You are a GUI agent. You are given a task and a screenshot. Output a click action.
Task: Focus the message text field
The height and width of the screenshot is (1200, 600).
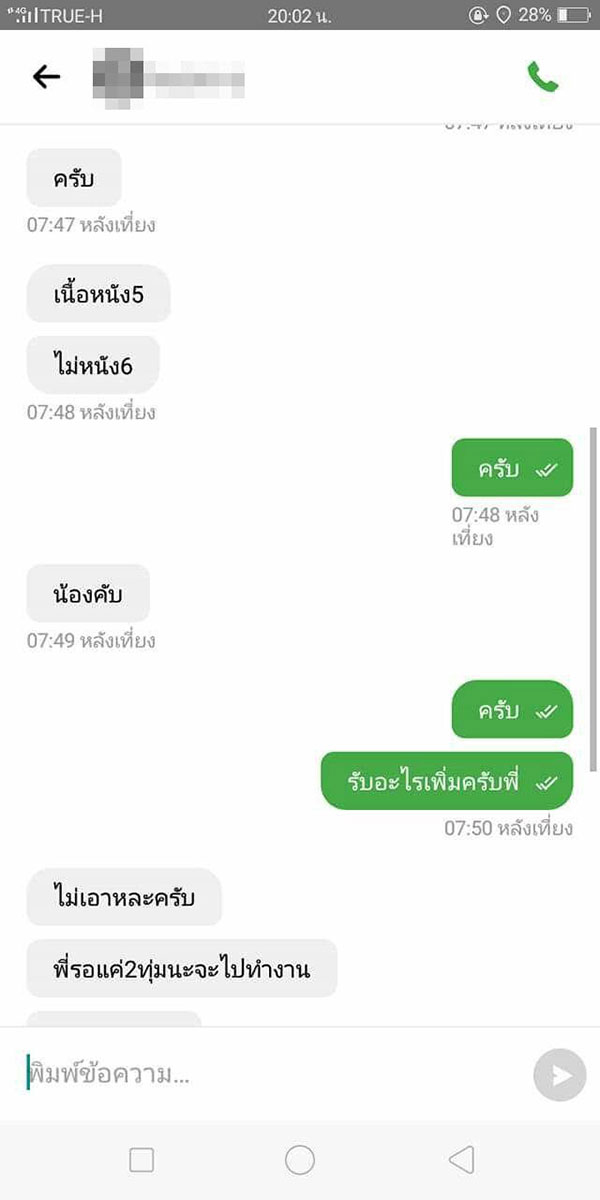(270, 1075)
